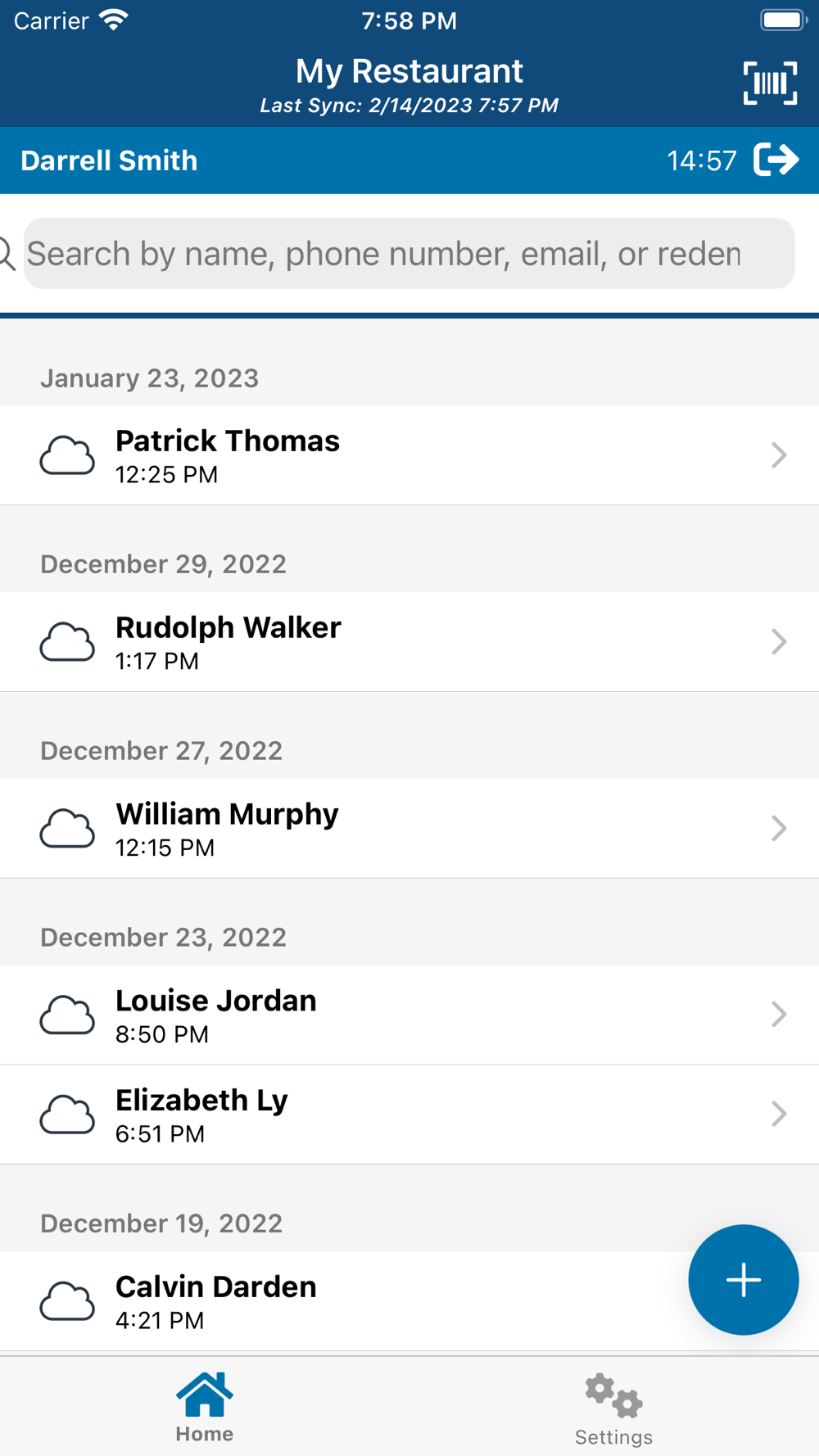Open Rudolph Walker's entry
The width and height of the screenshot is (819, 1456).
[x=409, y=642]
